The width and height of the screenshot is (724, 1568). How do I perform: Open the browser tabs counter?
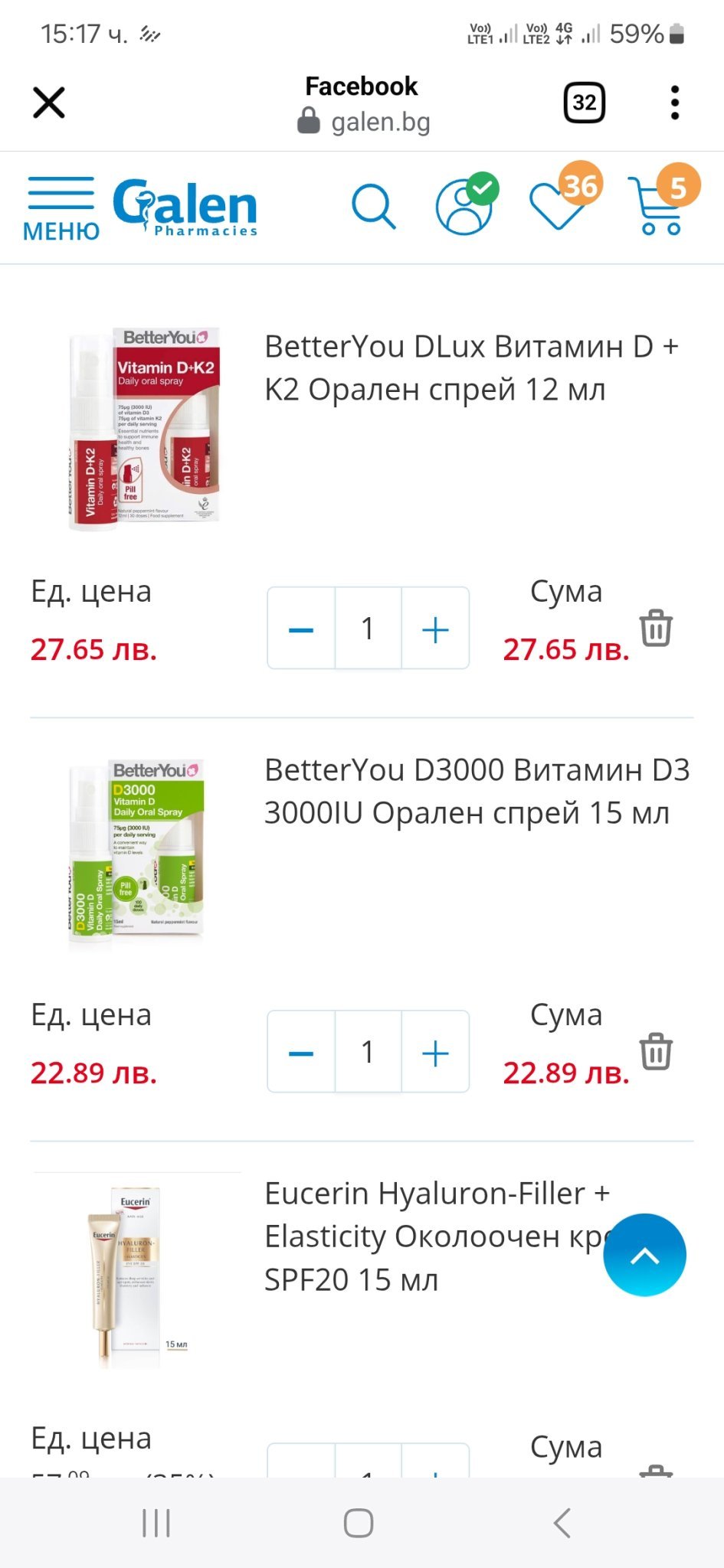pyautogui.click(x=584, y=103)
